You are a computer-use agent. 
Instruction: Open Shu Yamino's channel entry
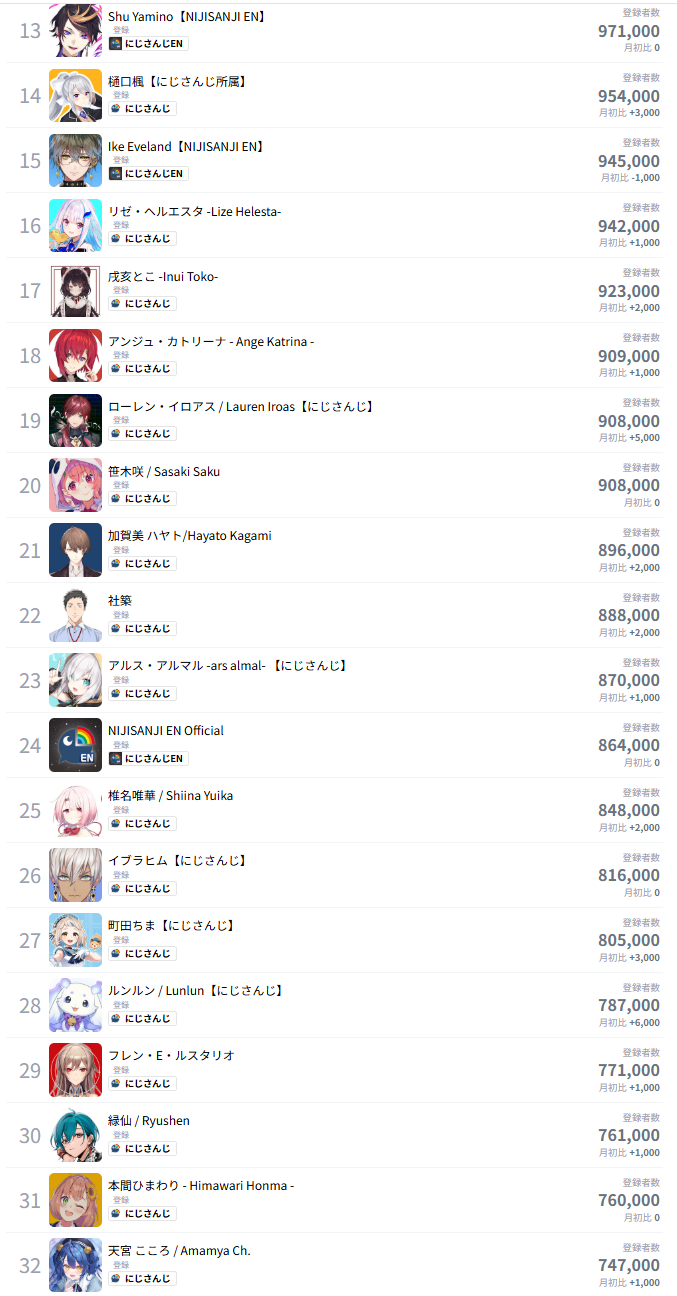click(x=335, y=30)
